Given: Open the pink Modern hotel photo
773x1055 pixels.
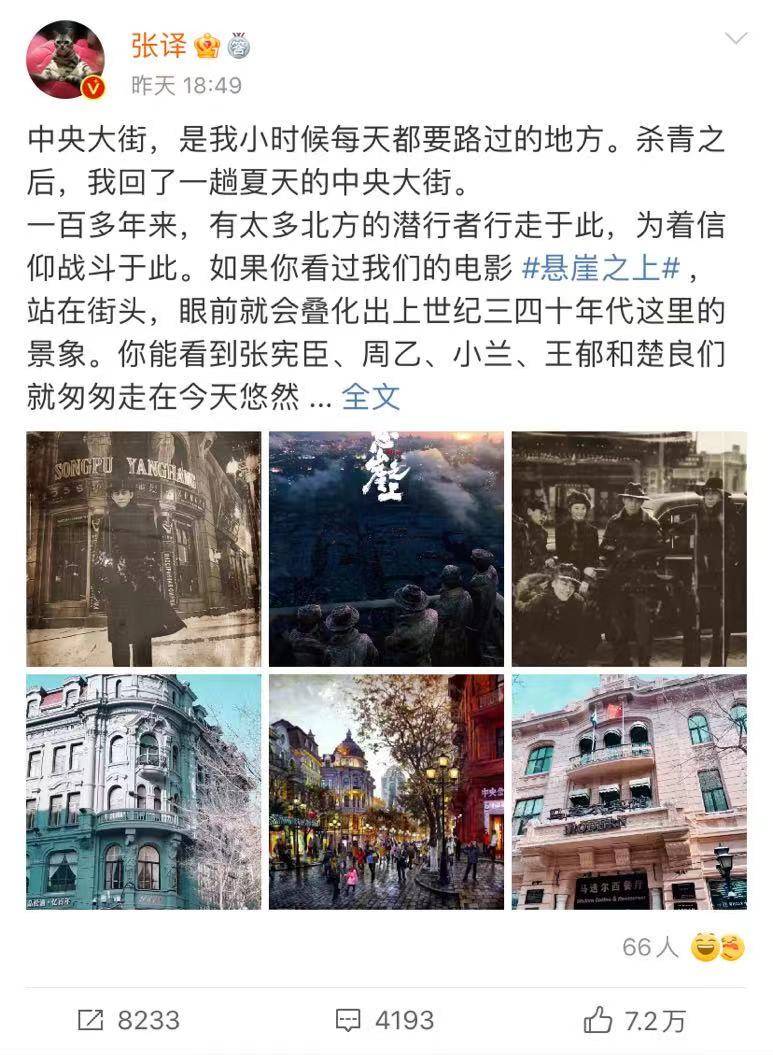Looking at the screenshot, I should click(x=629, y=791).
